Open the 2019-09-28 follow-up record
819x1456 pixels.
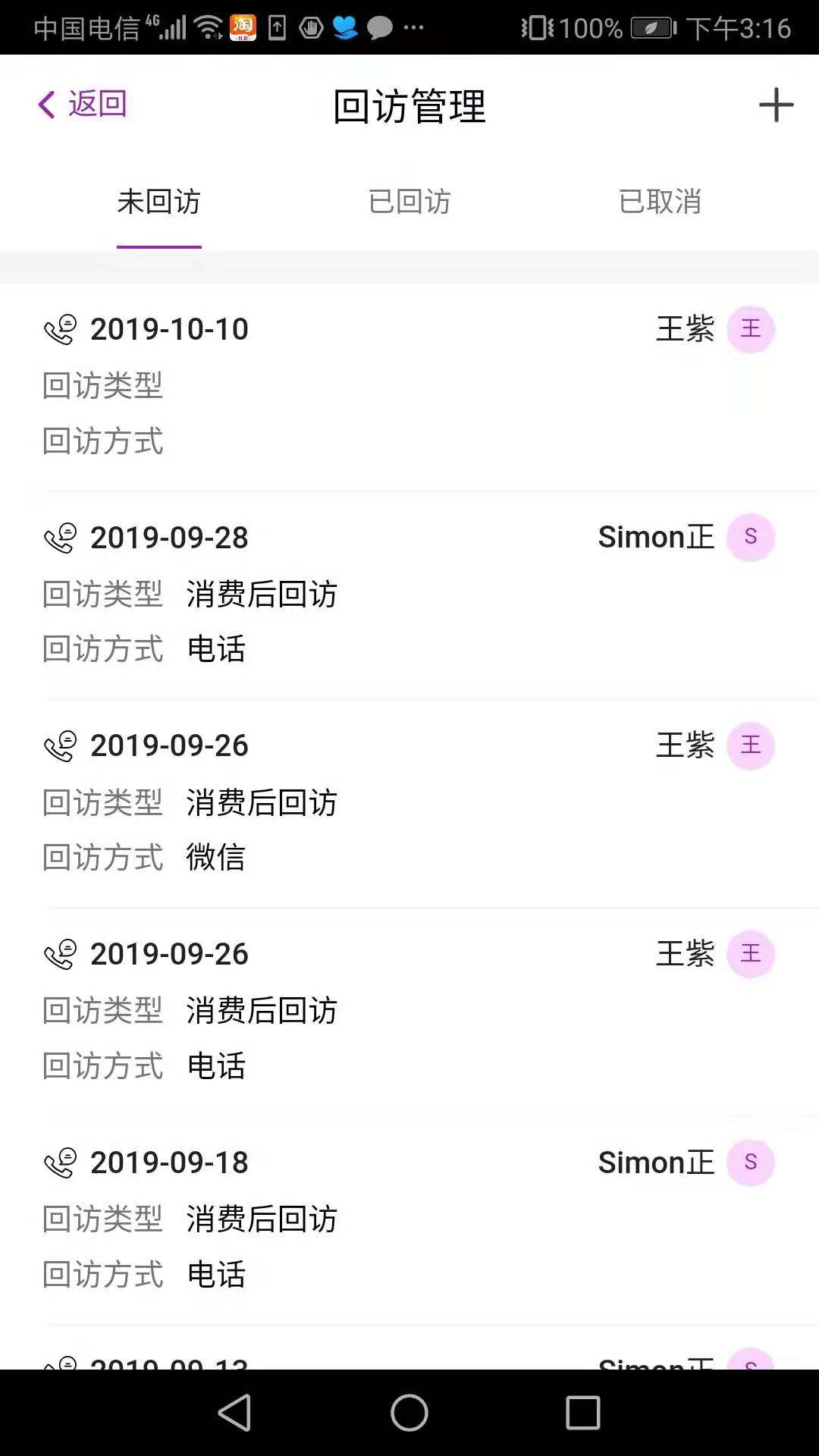(409, 591)
